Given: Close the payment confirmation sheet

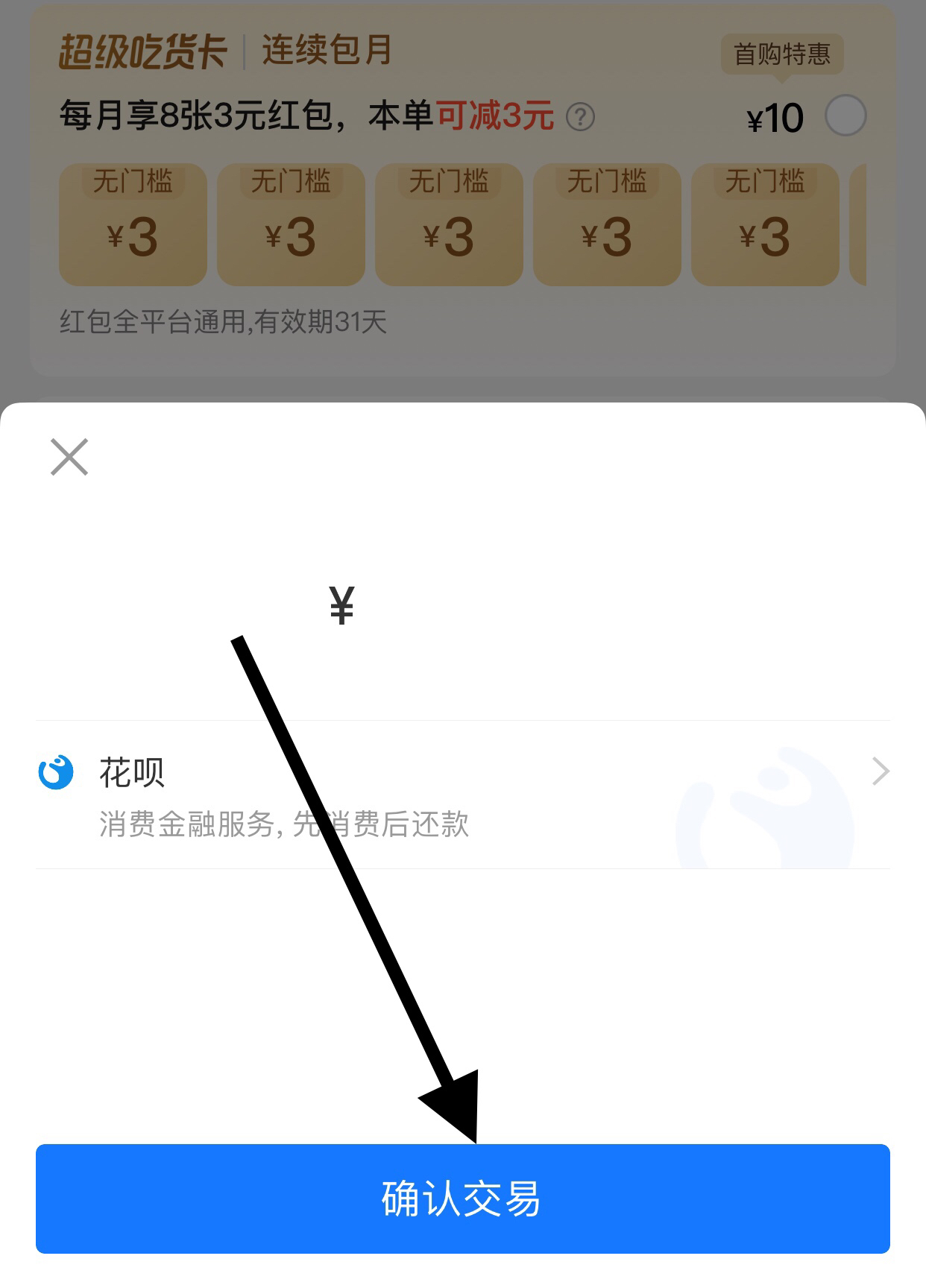Looking at the screenshot, I should (69, 457).
